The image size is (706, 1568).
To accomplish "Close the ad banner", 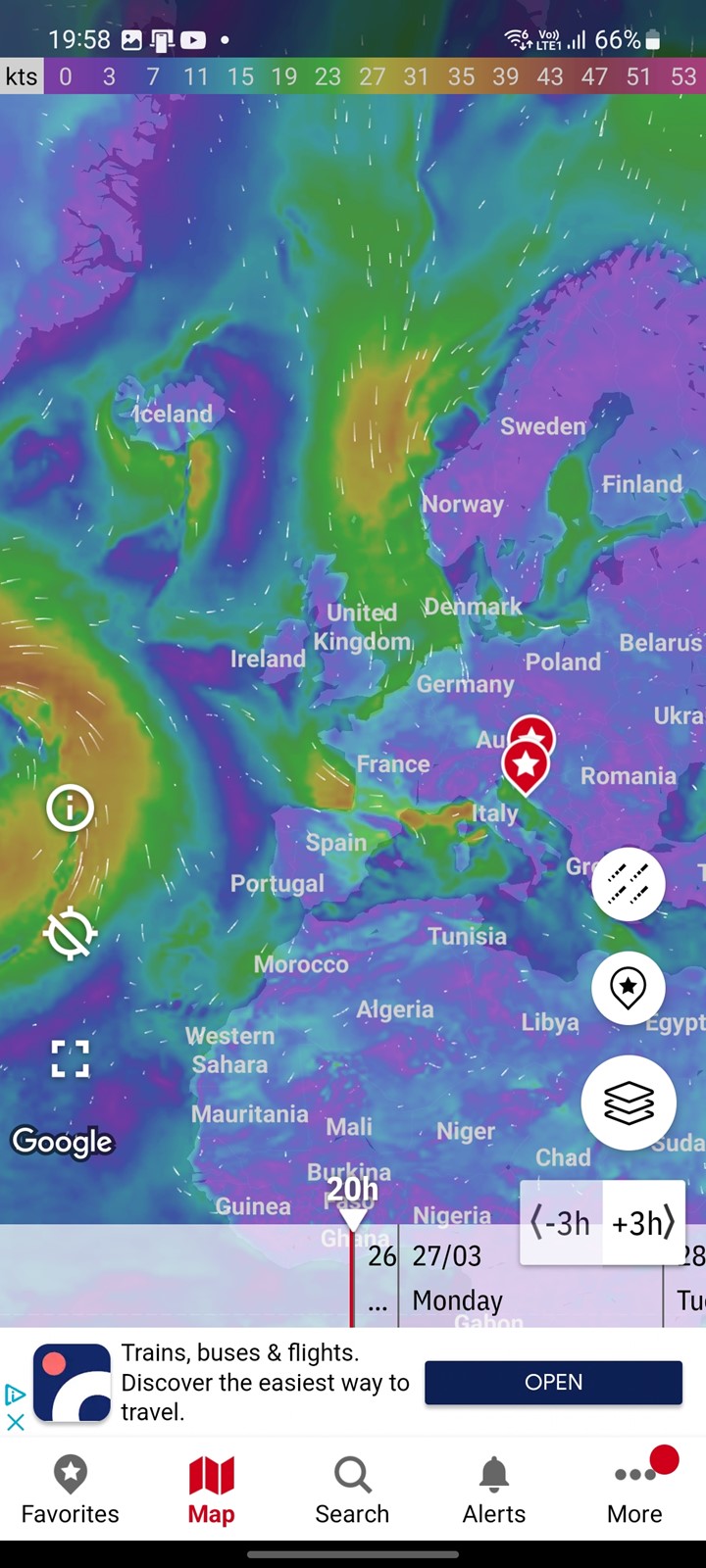I will pyautogui.click(x=15, y=1422).
